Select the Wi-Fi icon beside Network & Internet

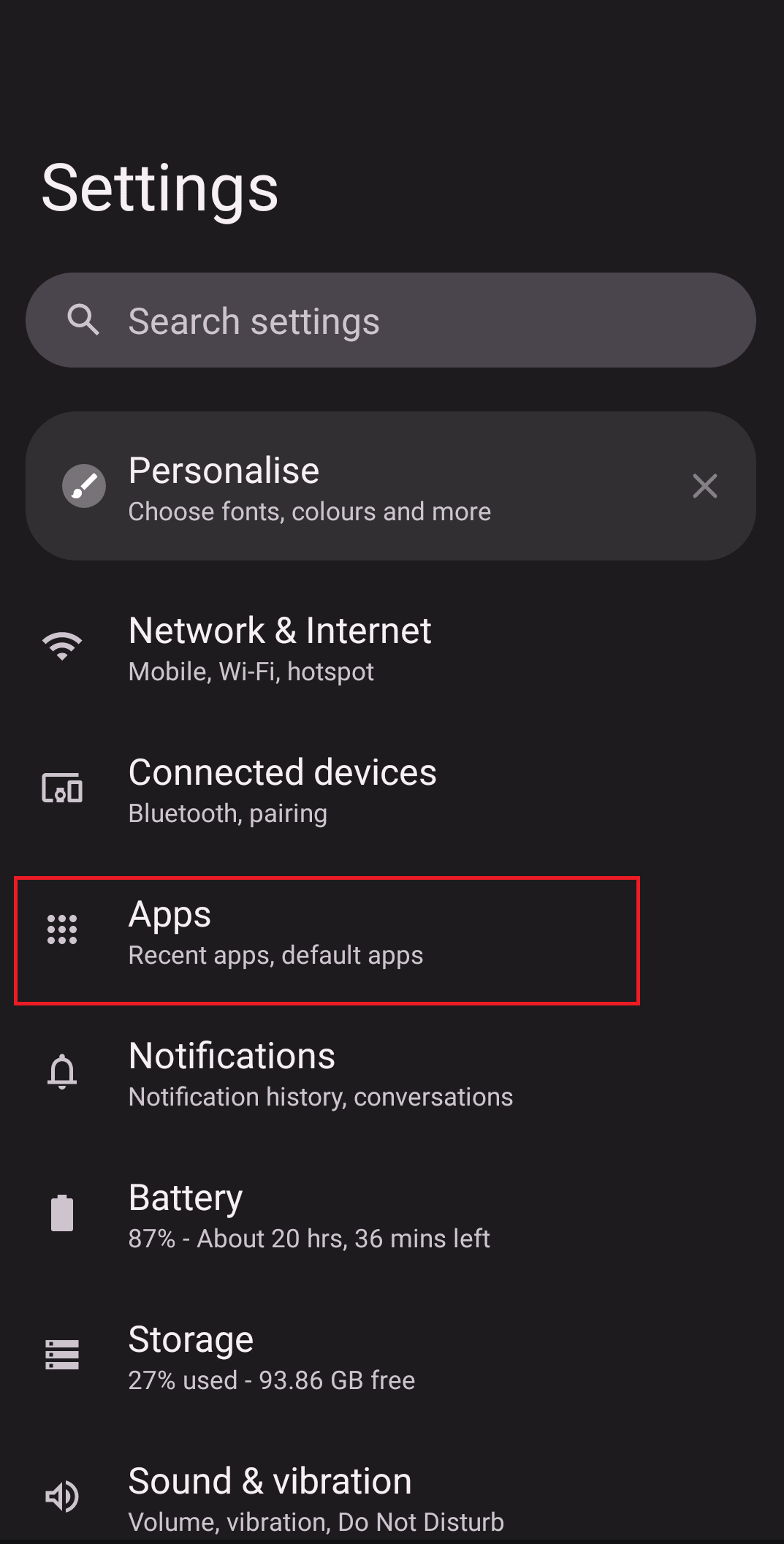coord(61,647)
